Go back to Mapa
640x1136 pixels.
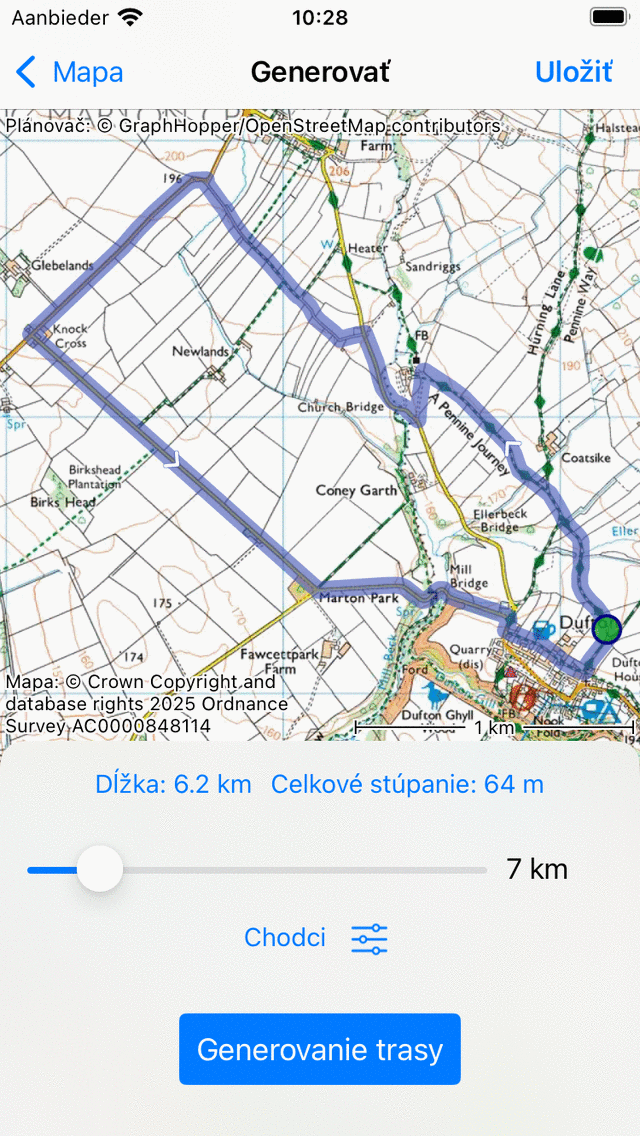(70, 72)
